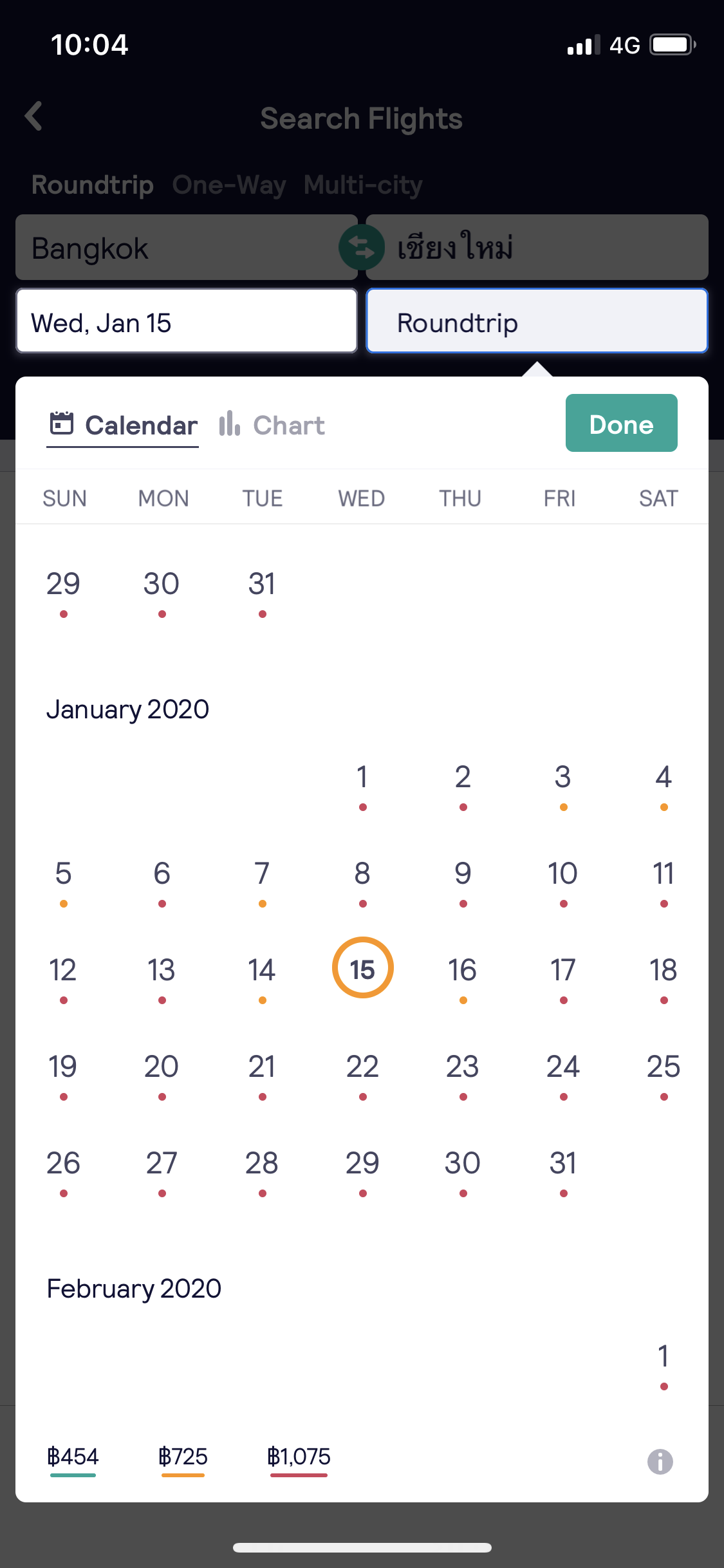Select the Calendar view tab
Image resolution: width=724 pixels, height=1568 pixels.
pyautogui.click(x=123, y=425)
